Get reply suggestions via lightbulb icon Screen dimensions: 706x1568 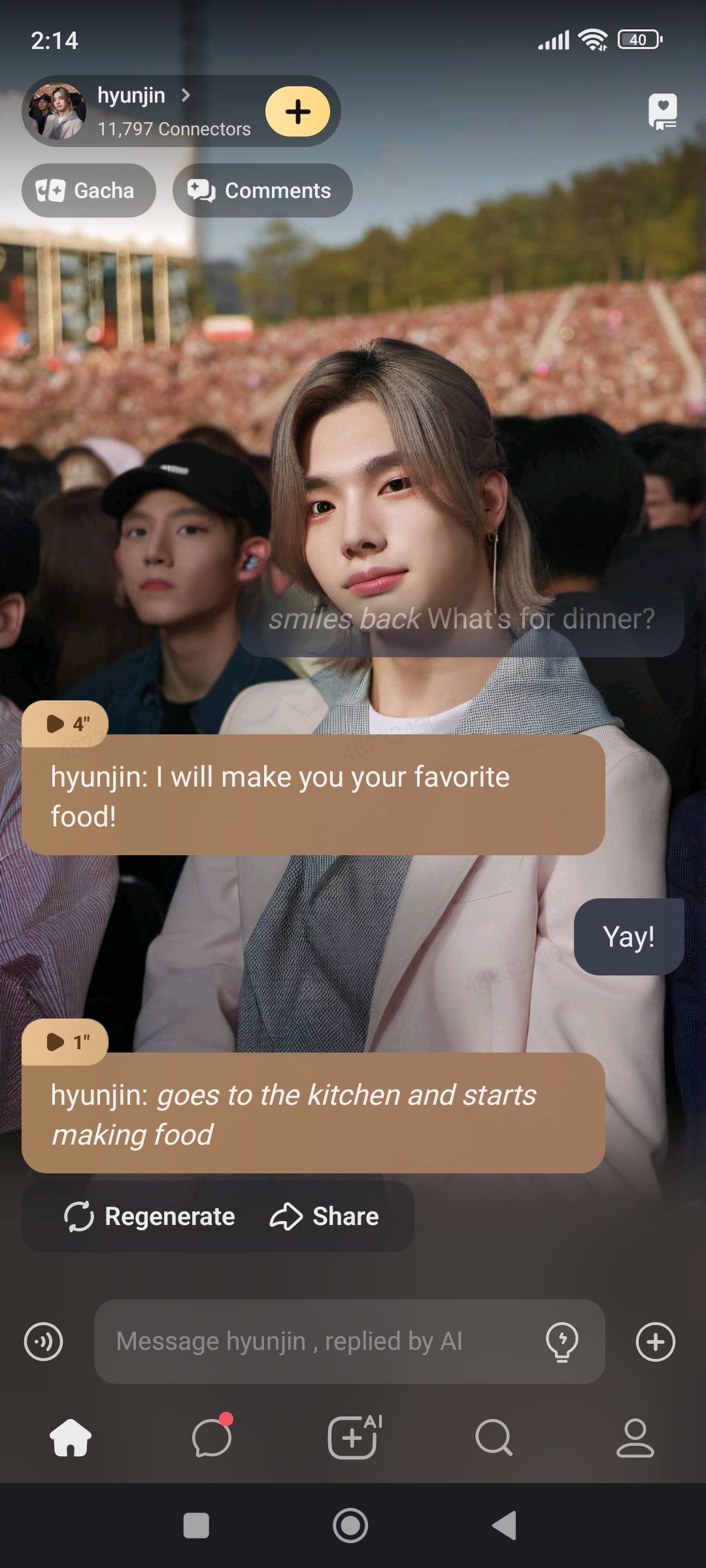(562, 1341)
